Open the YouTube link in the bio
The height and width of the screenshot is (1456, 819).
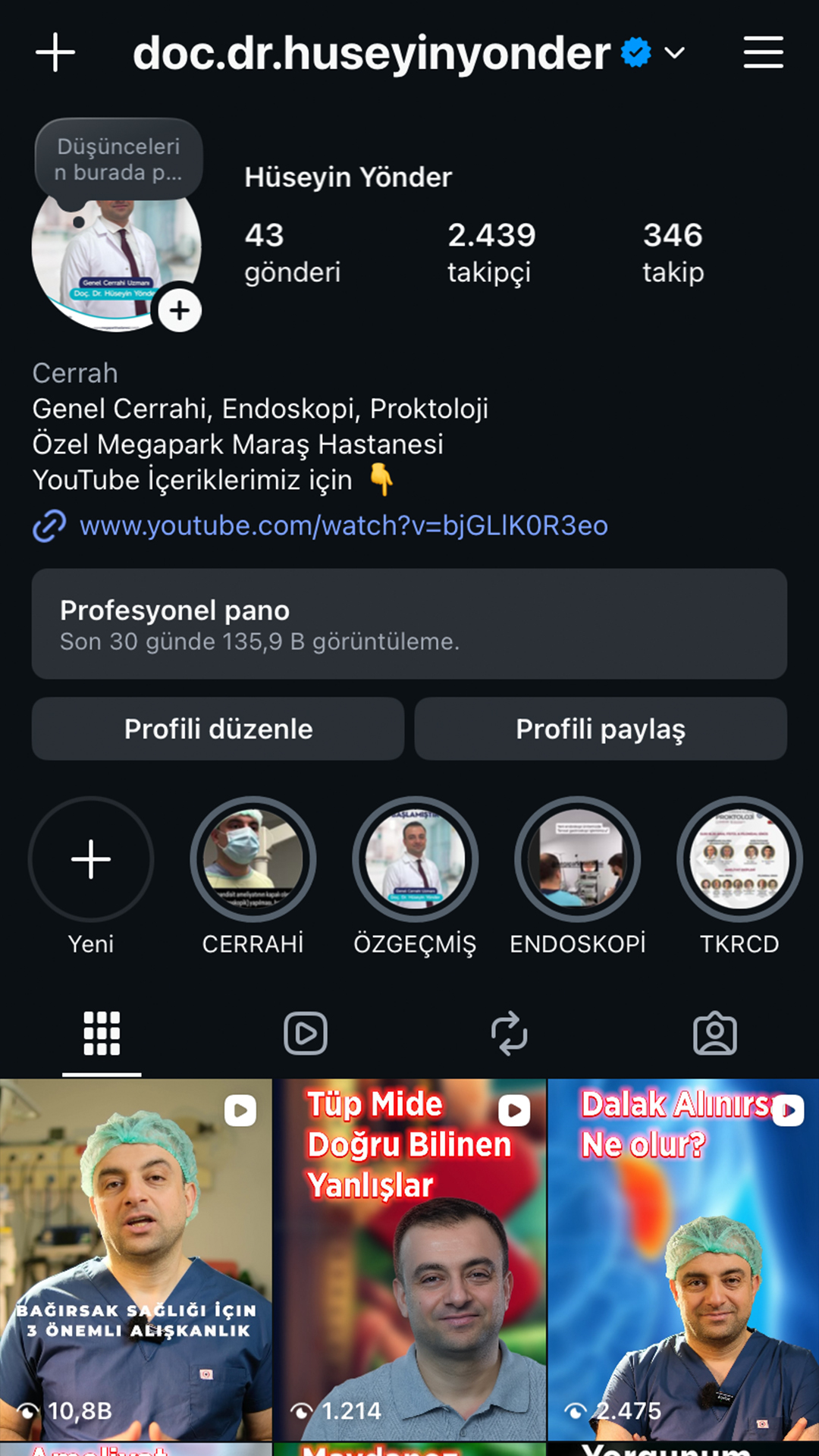[x=343, y=525]
